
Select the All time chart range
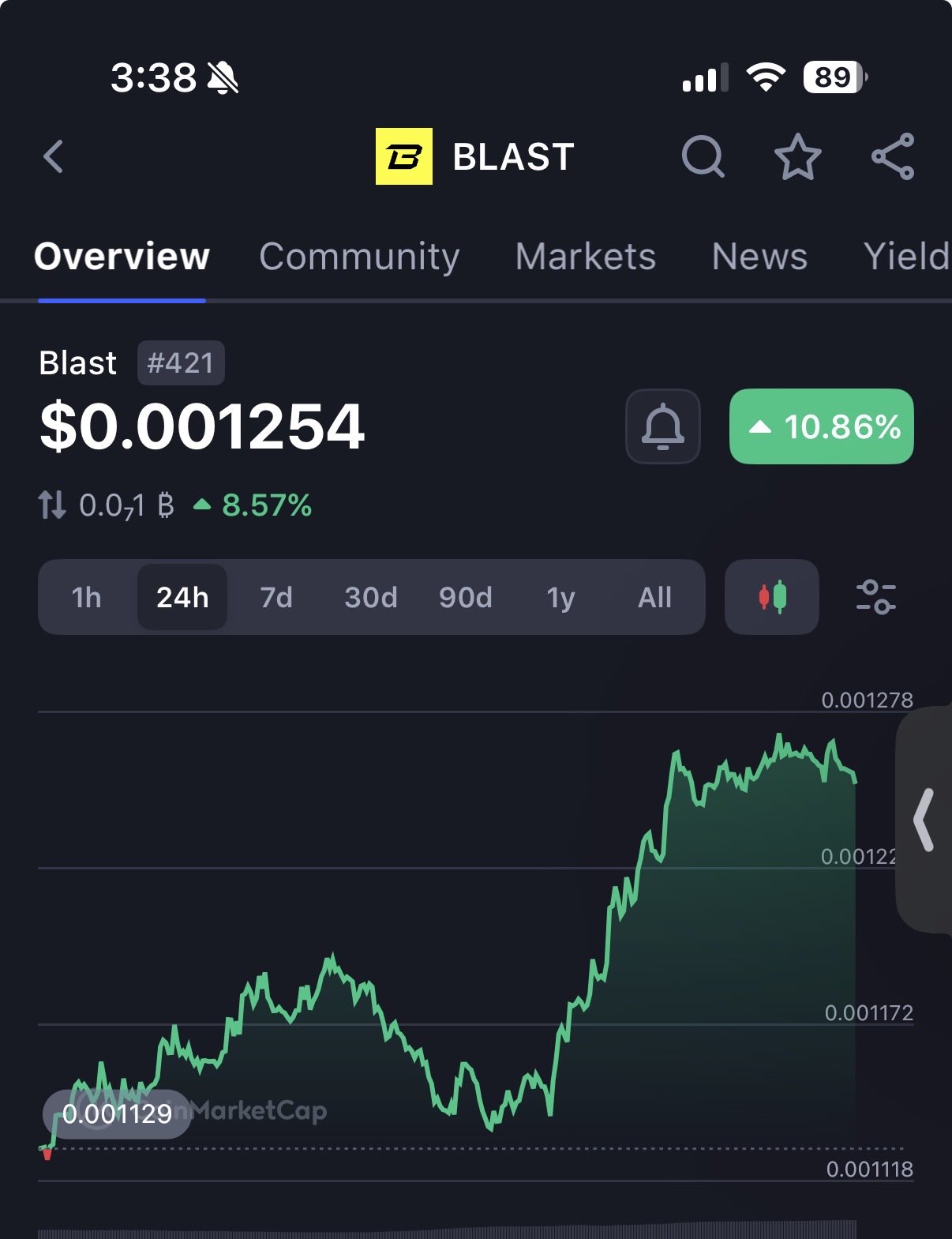[655, 597]
